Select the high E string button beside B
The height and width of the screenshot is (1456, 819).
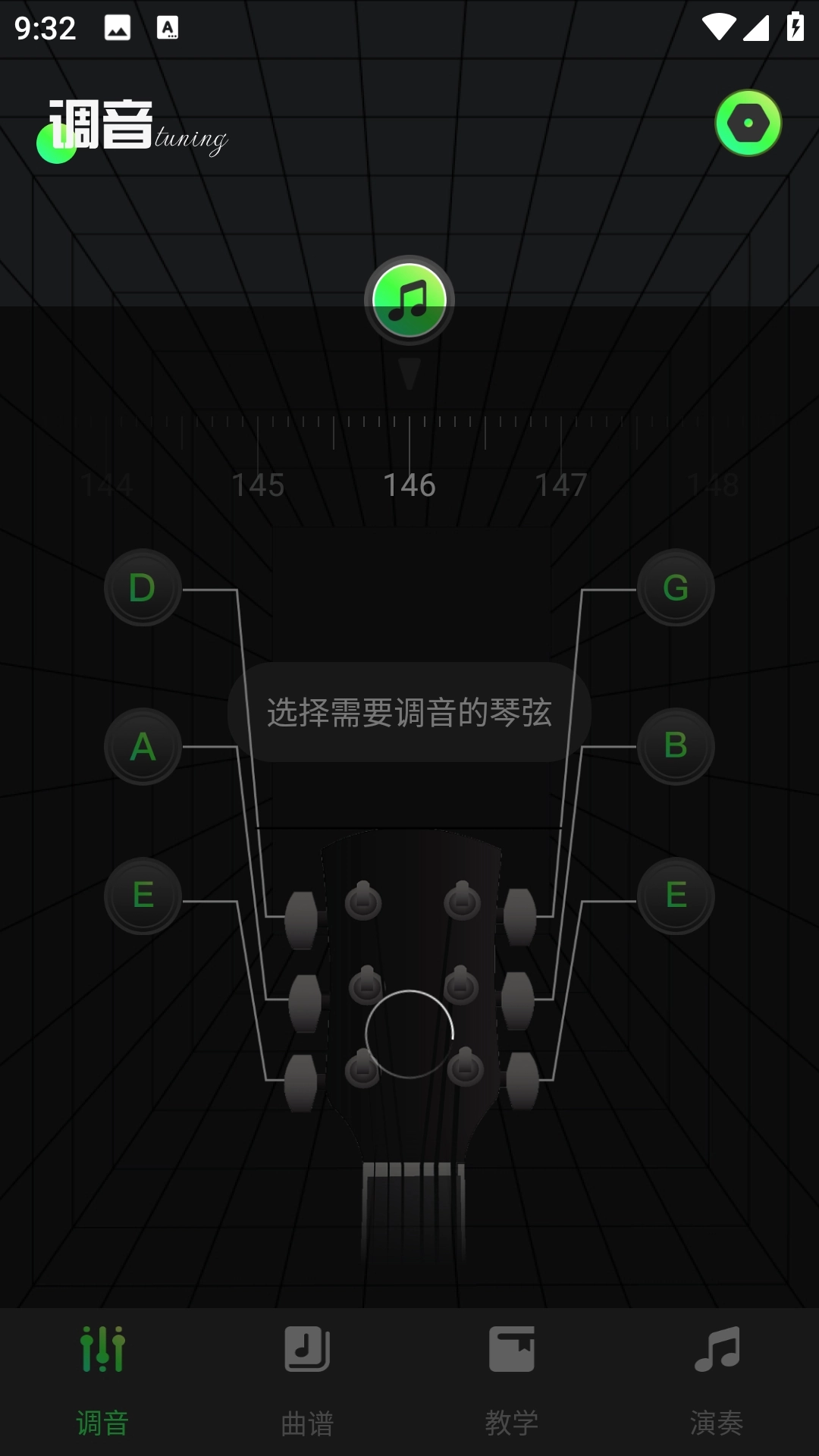click(x=676, y=896)
